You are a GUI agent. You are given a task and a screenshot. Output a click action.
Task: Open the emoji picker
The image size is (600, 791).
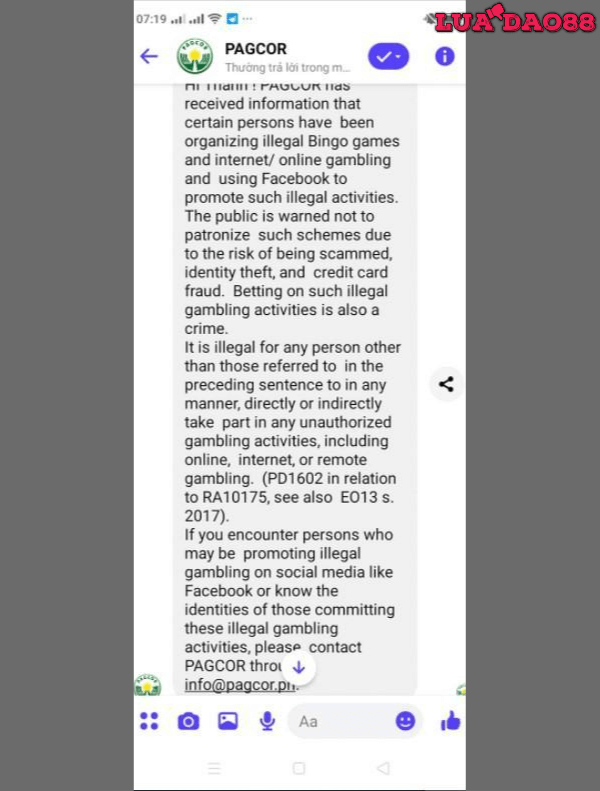click(405, 721)
